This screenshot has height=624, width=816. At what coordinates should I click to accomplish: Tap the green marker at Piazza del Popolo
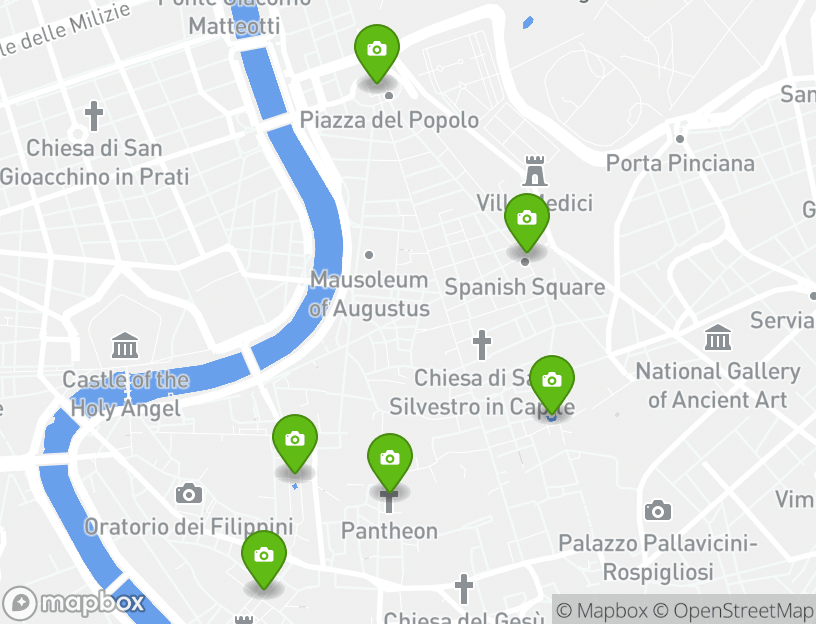377,50
